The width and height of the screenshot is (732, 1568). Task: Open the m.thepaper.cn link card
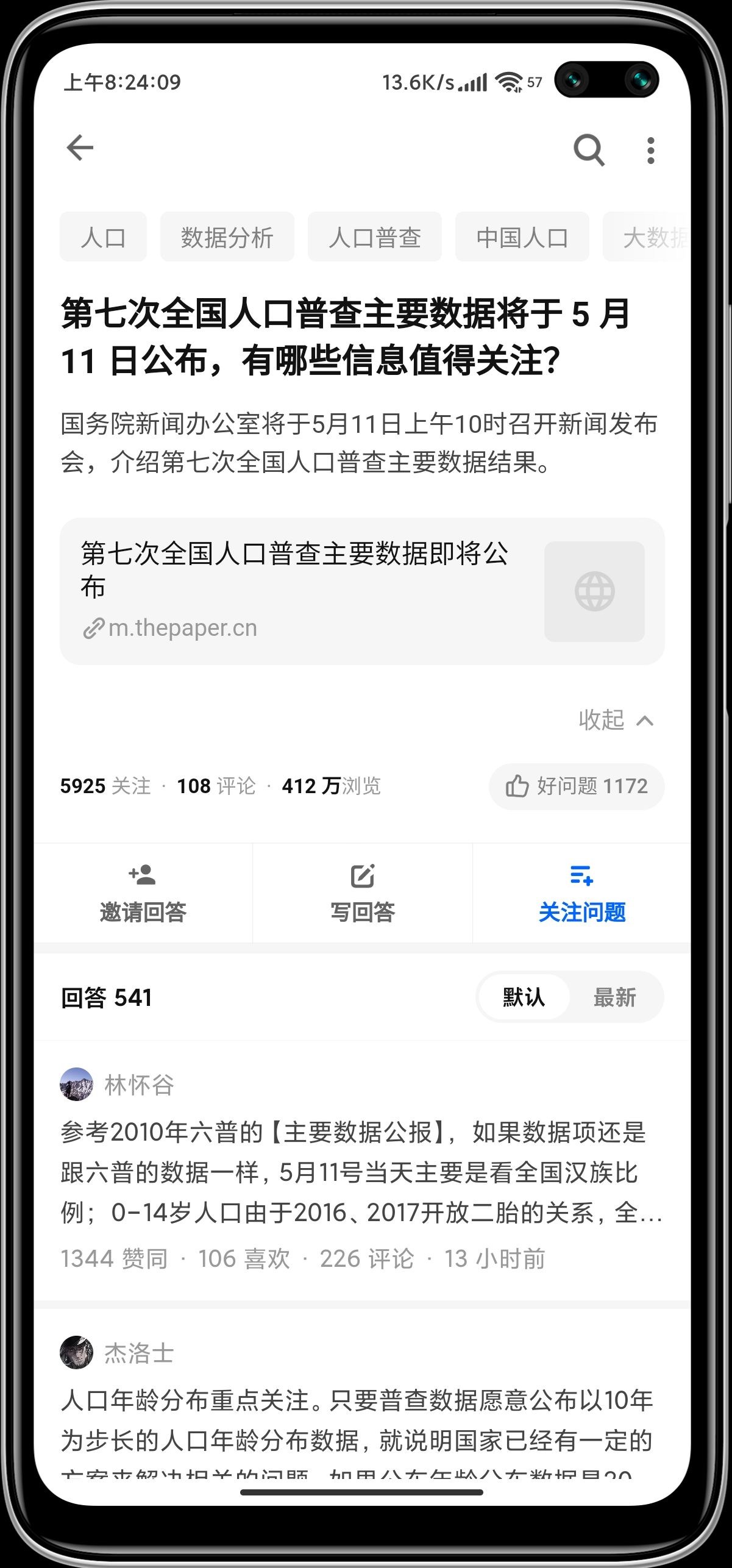click(x=362, y=591)
